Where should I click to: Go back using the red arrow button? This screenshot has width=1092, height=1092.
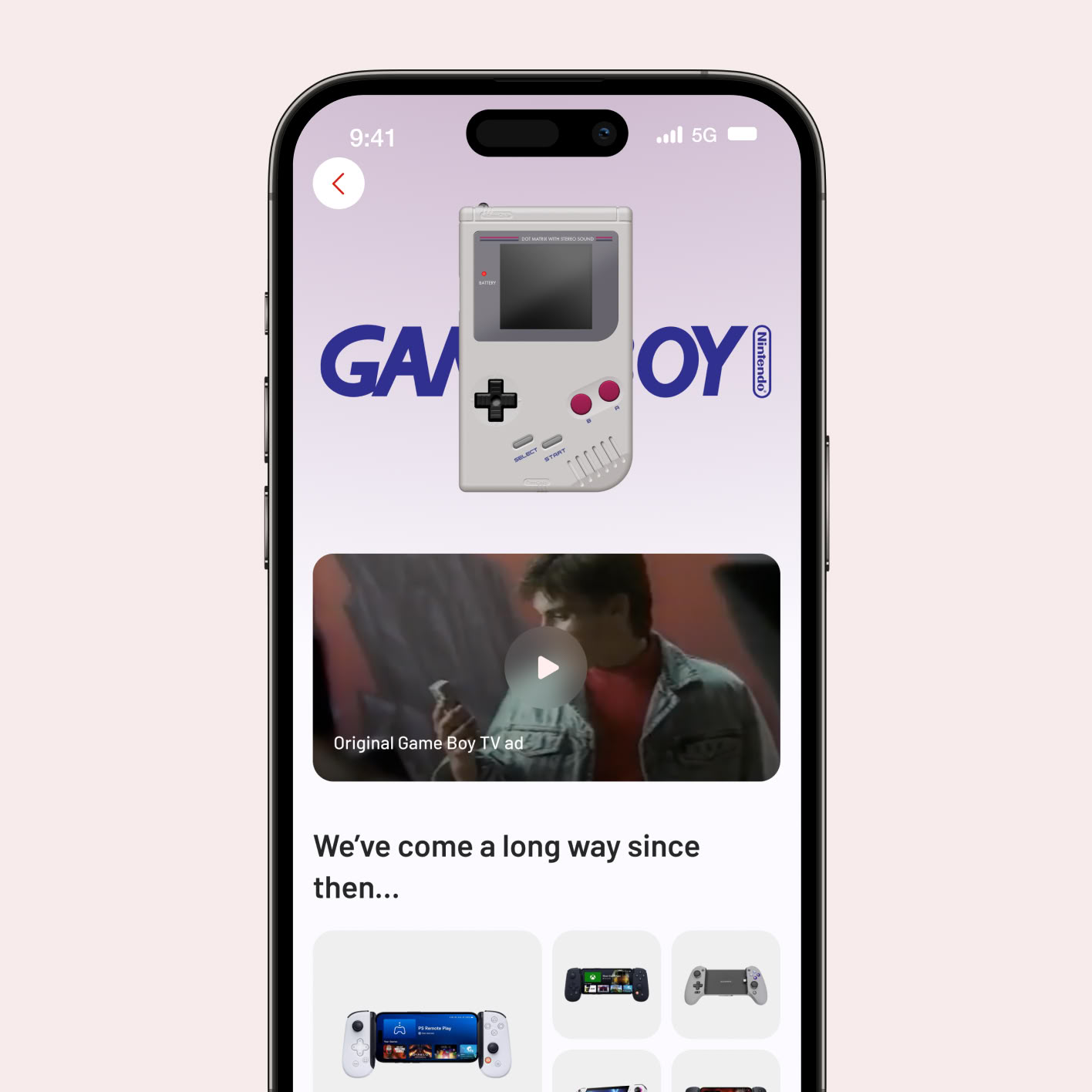(x=339, y=184)
